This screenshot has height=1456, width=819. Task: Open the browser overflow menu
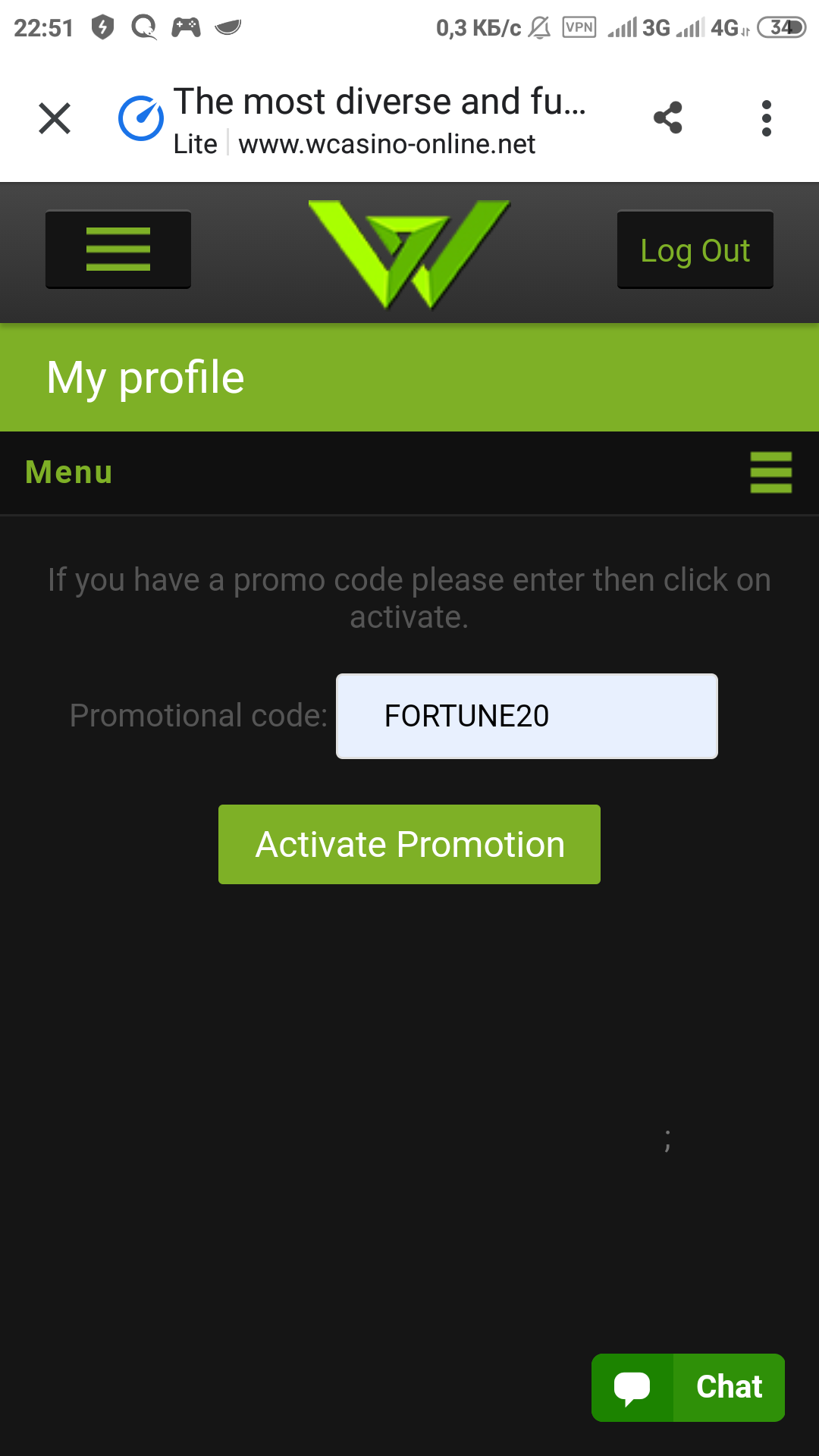click(x=766, y=118)
